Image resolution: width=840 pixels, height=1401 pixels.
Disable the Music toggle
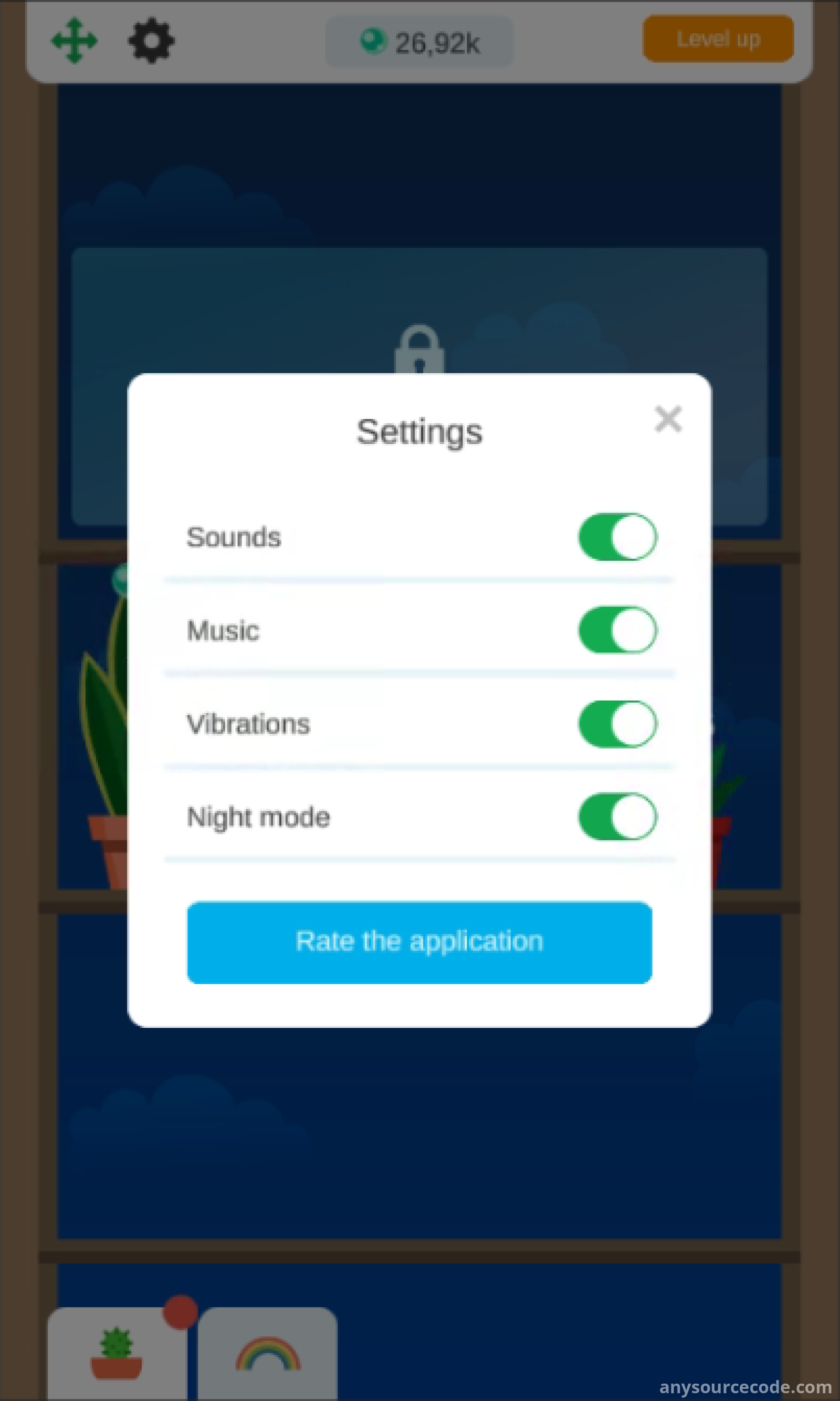pos(617,630)
